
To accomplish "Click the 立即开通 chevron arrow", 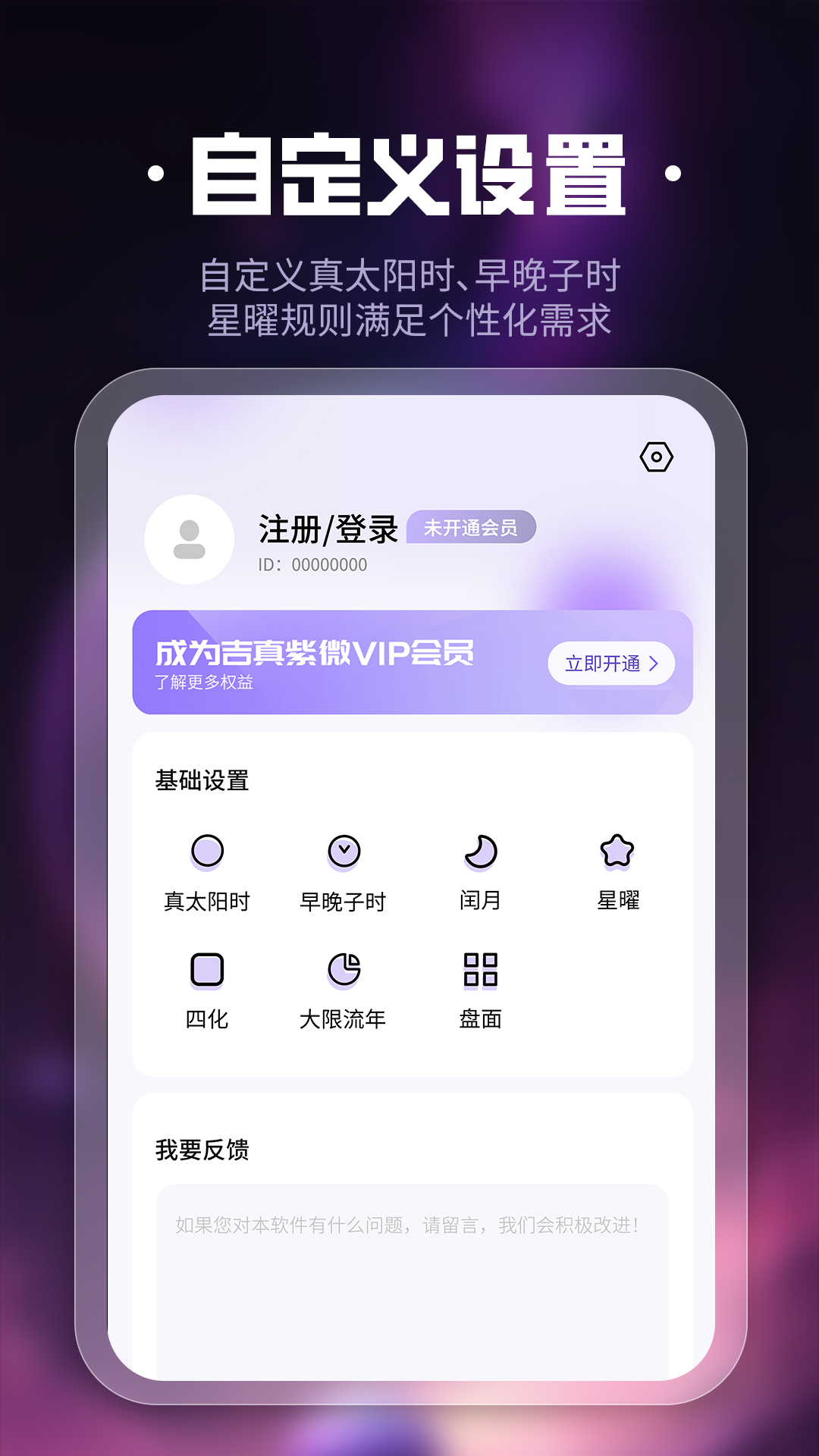I will click(657, 663).
